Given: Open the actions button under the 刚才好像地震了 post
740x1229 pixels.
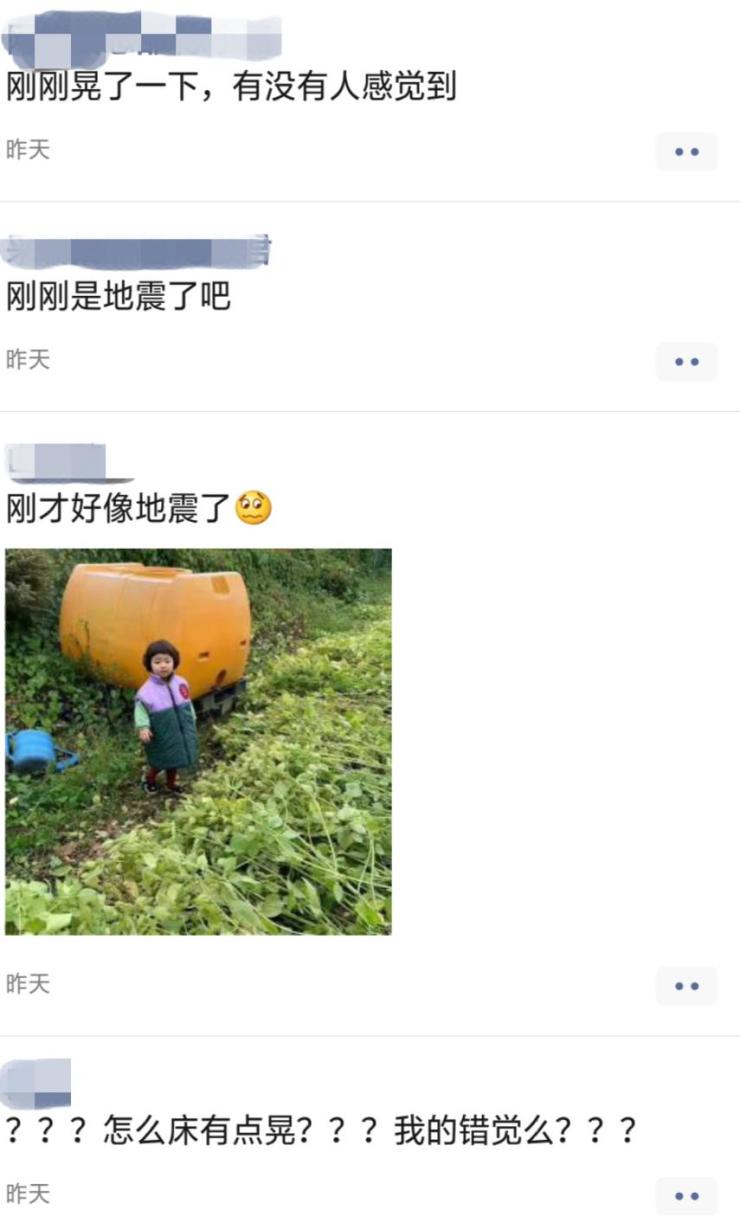Looking at the screenshot, I should (x=686, y=986).
